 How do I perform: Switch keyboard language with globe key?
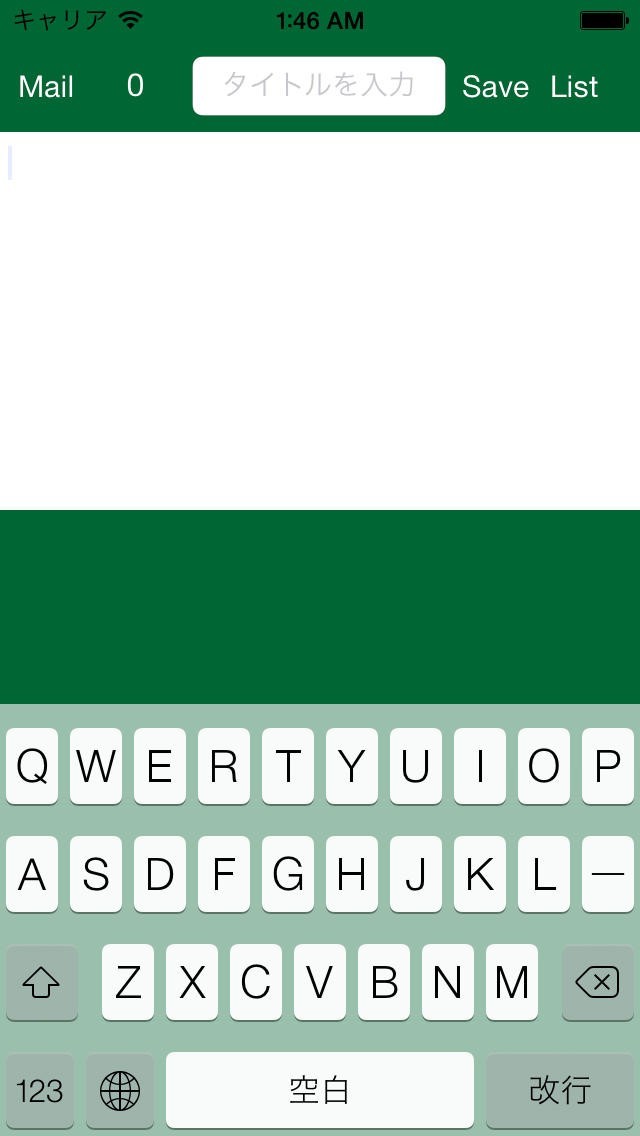[120, 1090]
